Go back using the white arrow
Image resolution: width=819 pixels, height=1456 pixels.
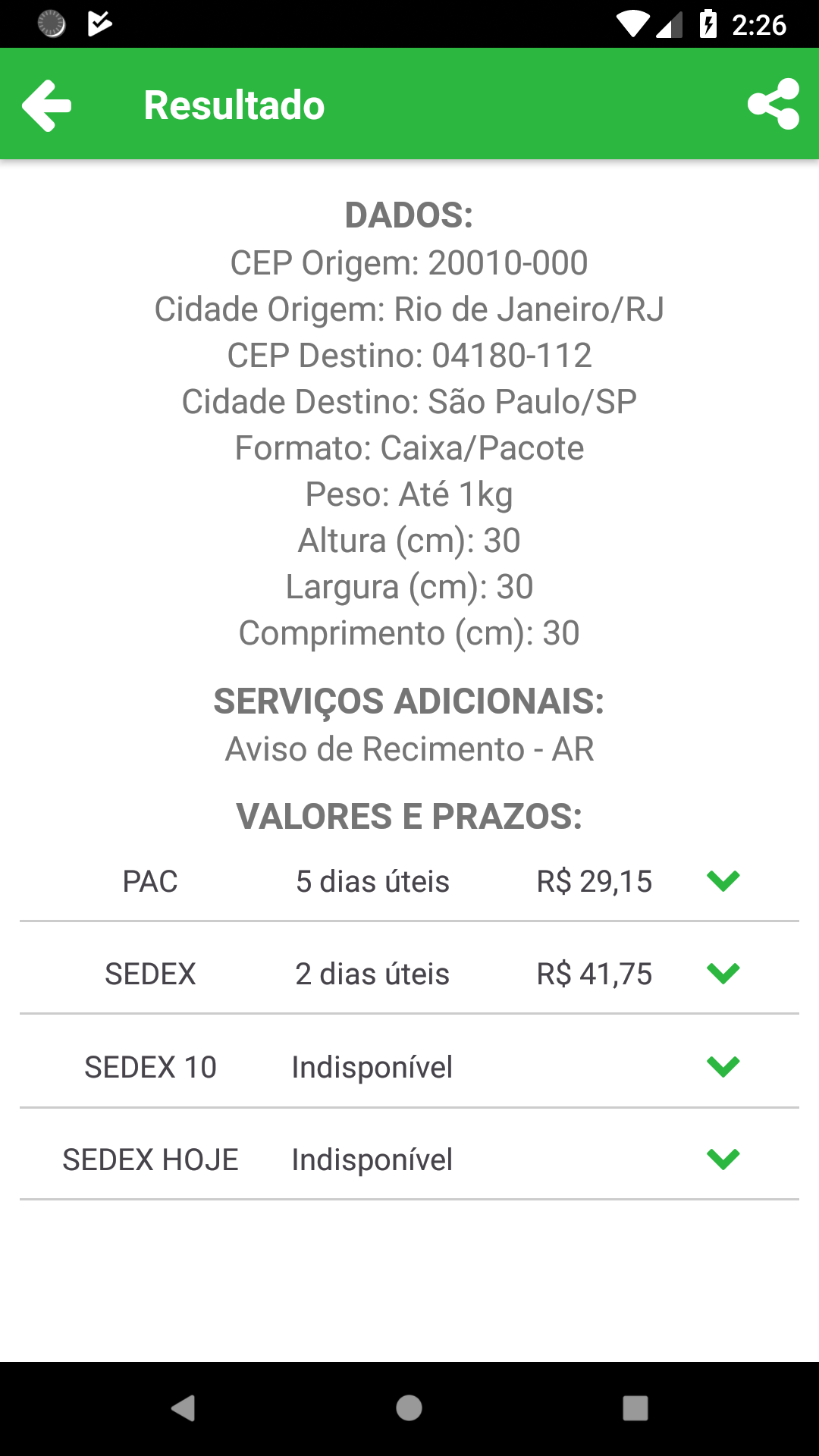(x=47, y=105)
